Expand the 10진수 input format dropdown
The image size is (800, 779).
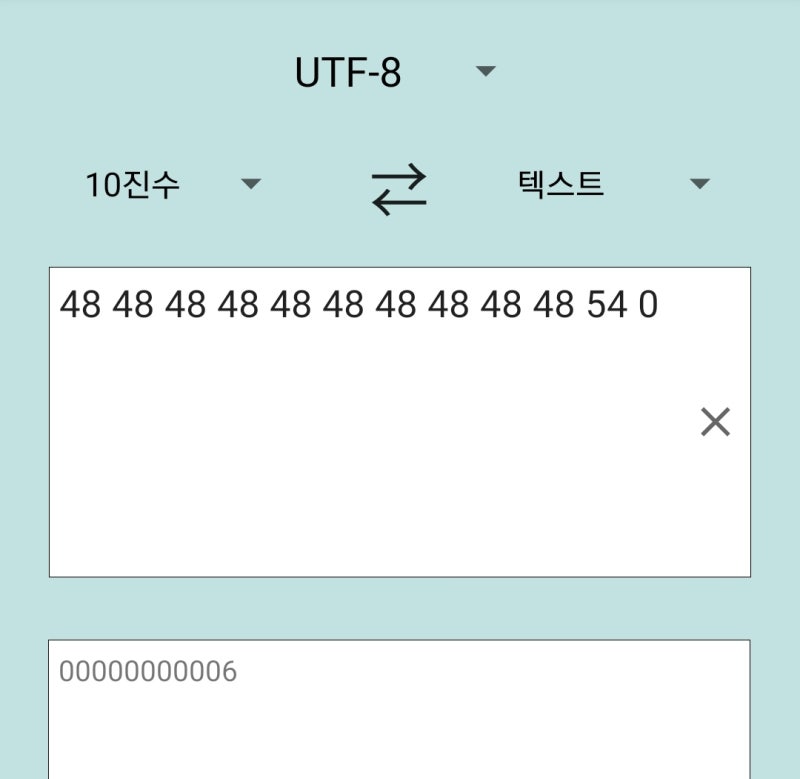[x=172, y=185]
